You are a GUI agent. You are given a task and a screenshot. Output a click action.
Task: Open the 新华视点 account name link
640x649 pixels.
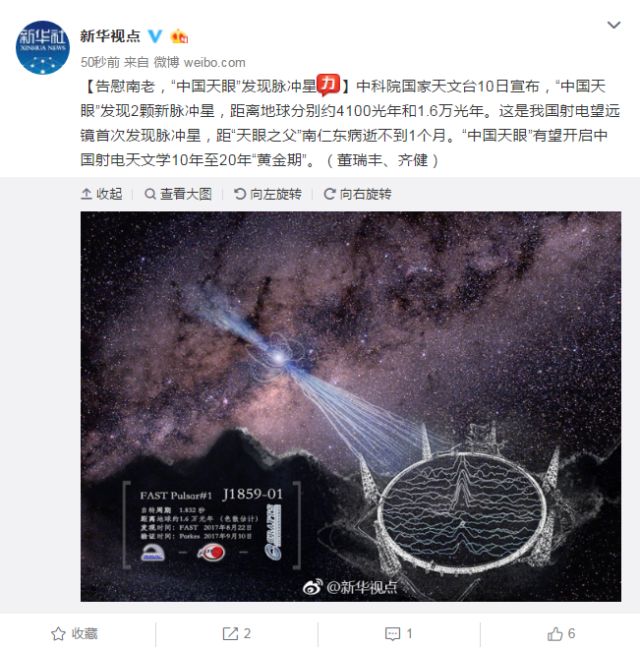coord(110,36)
